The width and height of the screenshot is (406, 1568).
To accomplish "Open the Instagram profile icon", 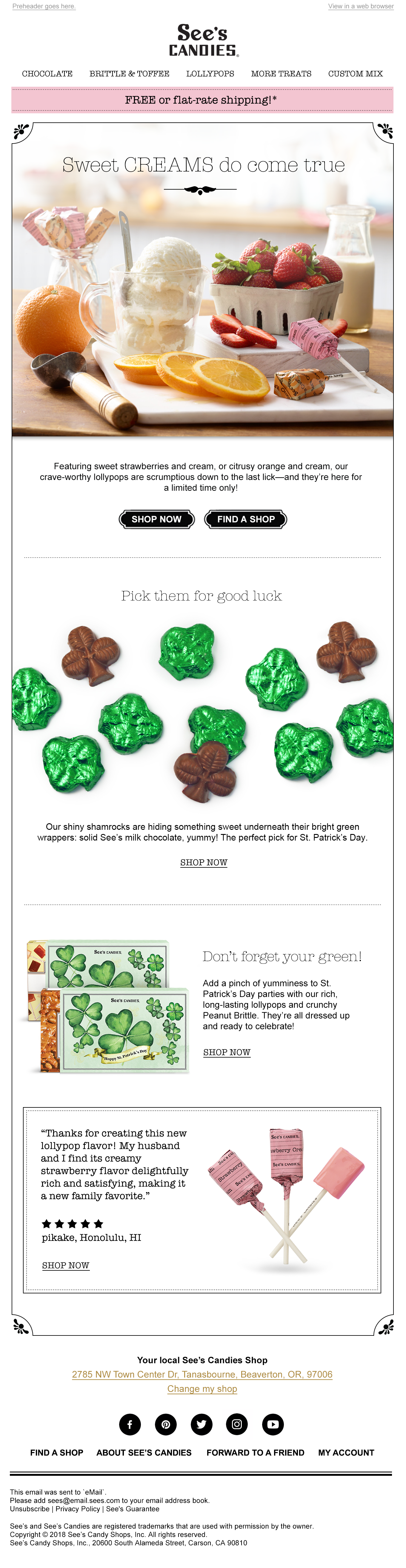I will coord(237,1424).
